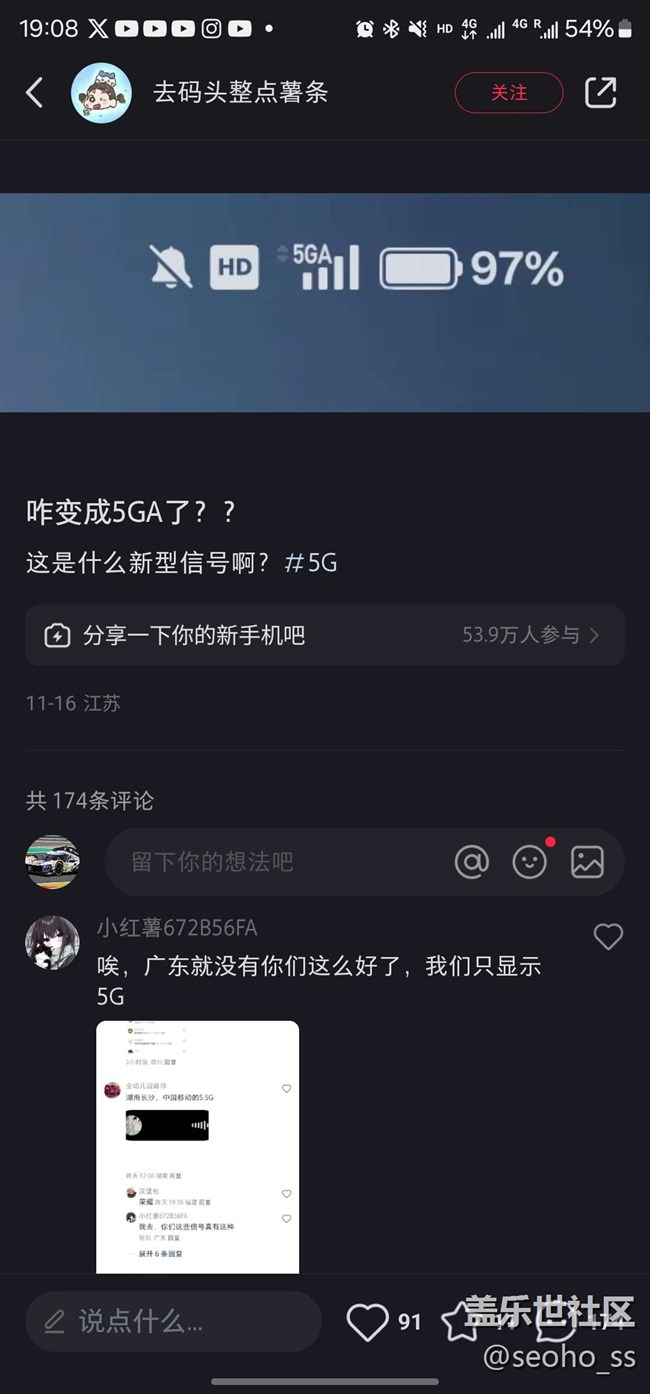Screen dimensions: 650x1394
Task: Tap the 说点什么 bottom input box
Action: (172, 1322)
